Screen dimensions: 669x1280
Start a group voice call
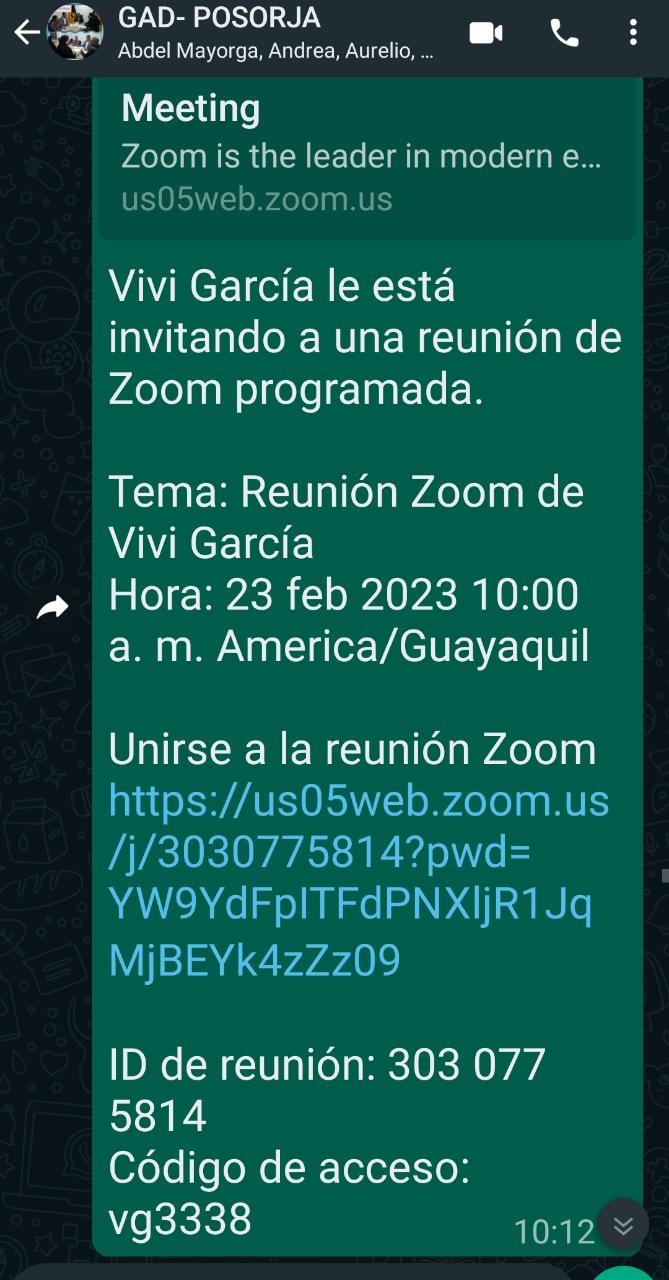(565, 33)
